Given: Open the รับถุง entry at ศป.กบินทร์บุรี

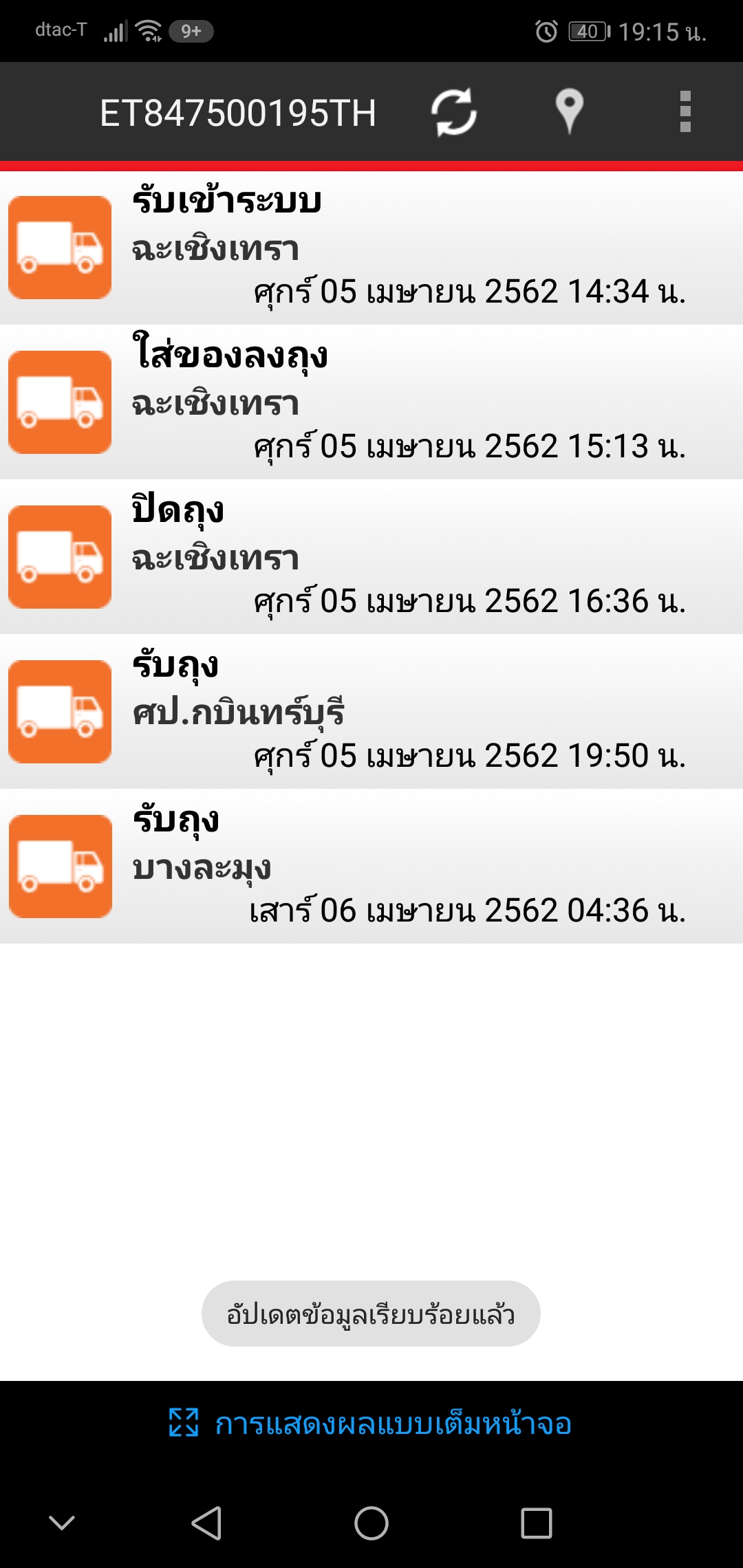Looking at the screenshot, I should pos(371,712).
